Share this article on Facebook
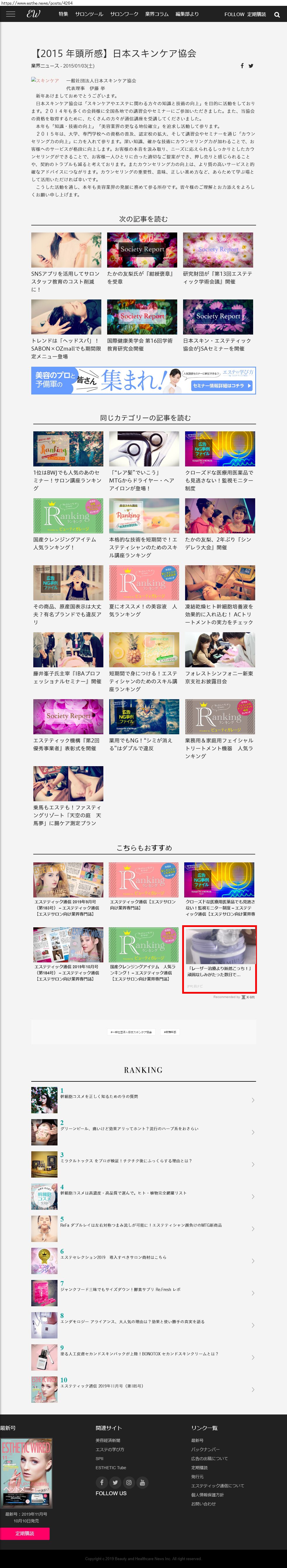 (242, 66)
